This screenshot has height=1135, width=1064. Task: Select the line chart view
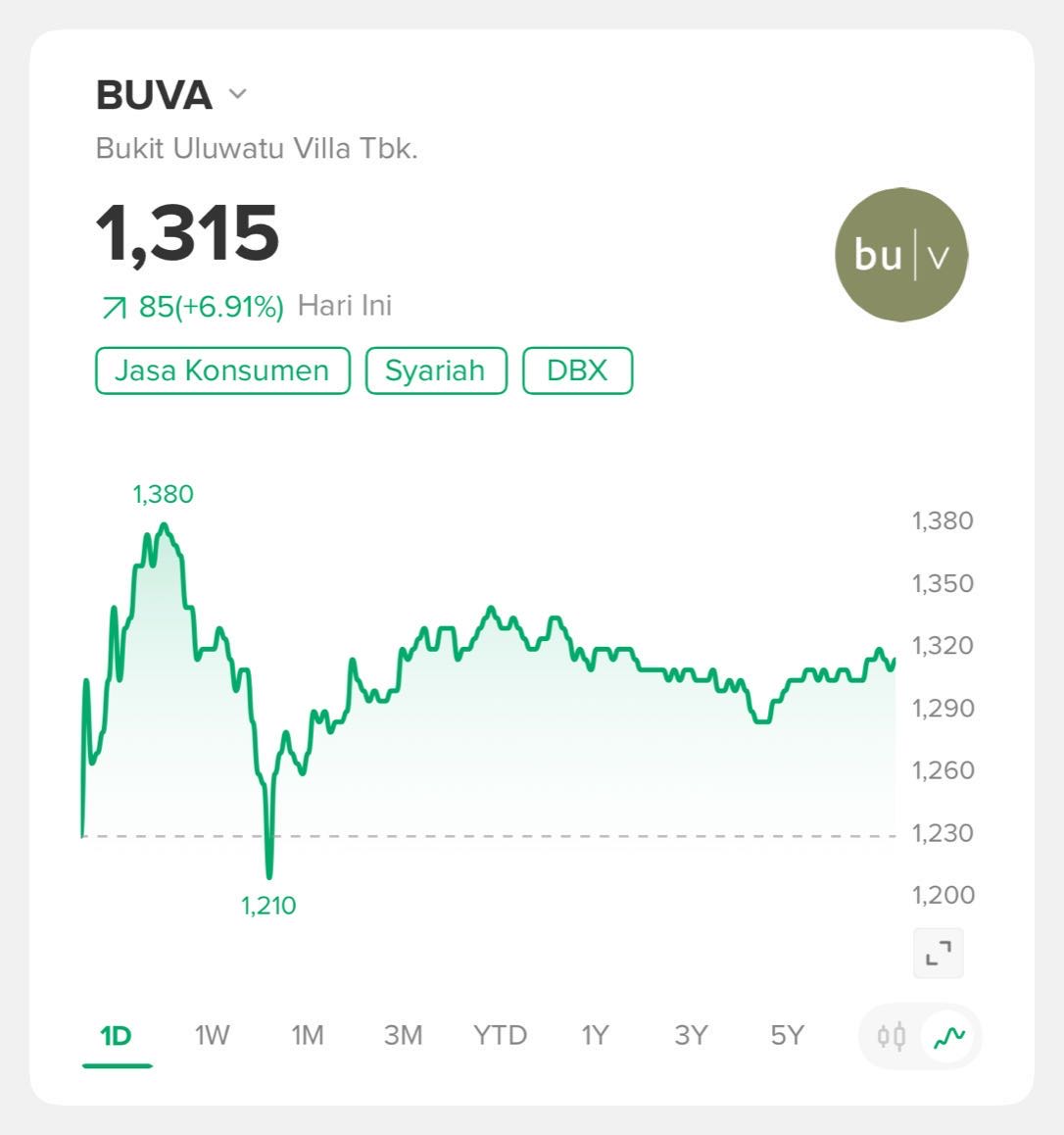tap(948, 1036)
